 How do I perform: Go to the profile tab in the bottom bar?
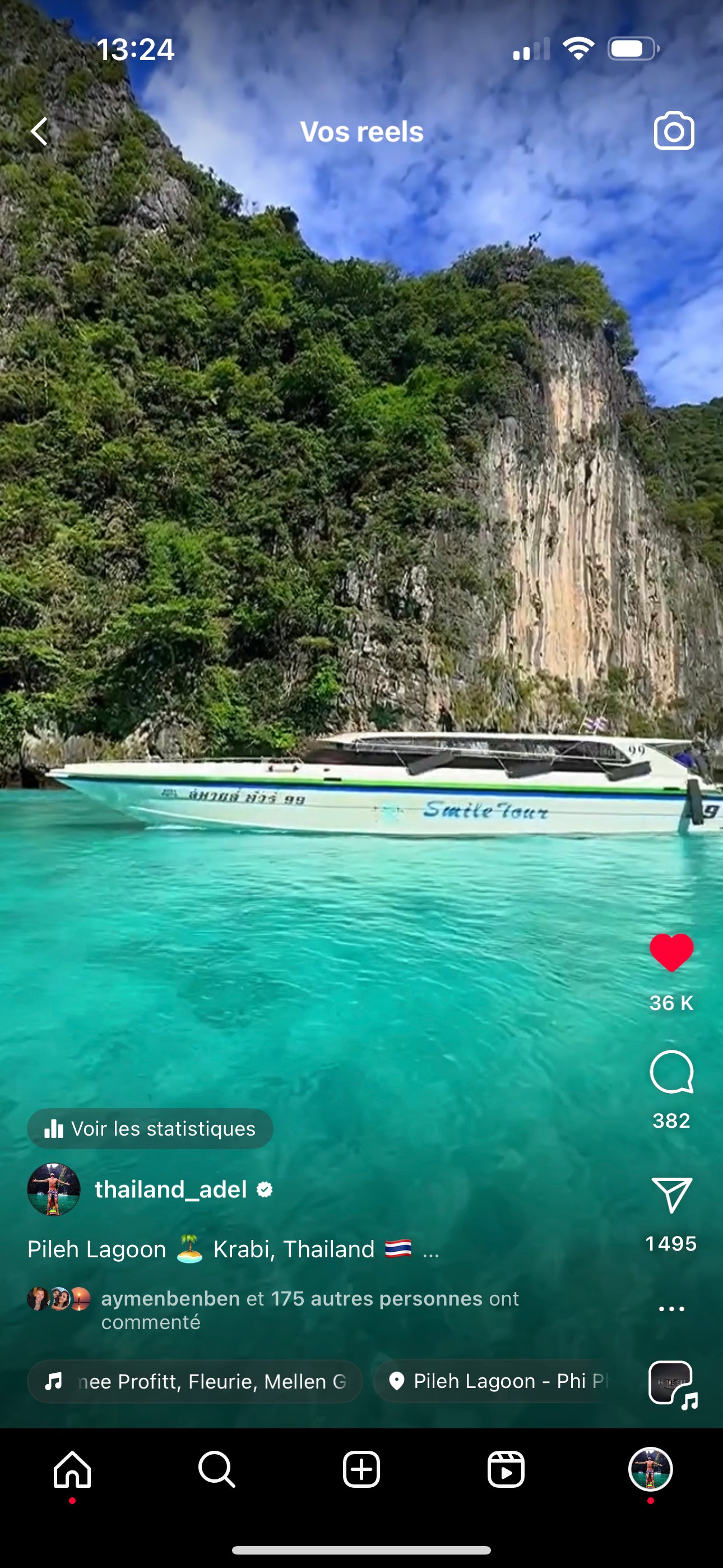(x=650, y=1469)
